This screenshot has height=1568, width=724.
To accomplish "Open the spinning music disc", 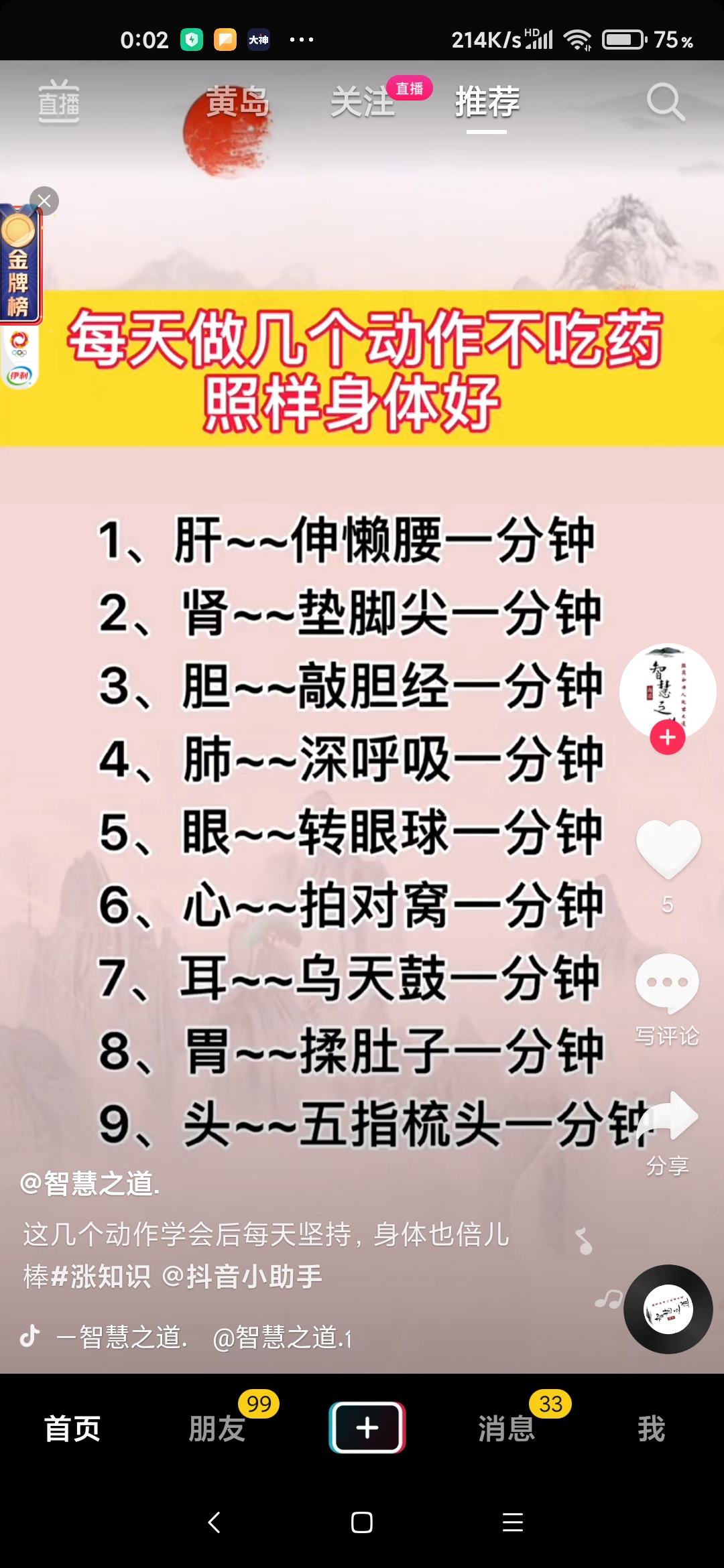I will coord(668,1309).
